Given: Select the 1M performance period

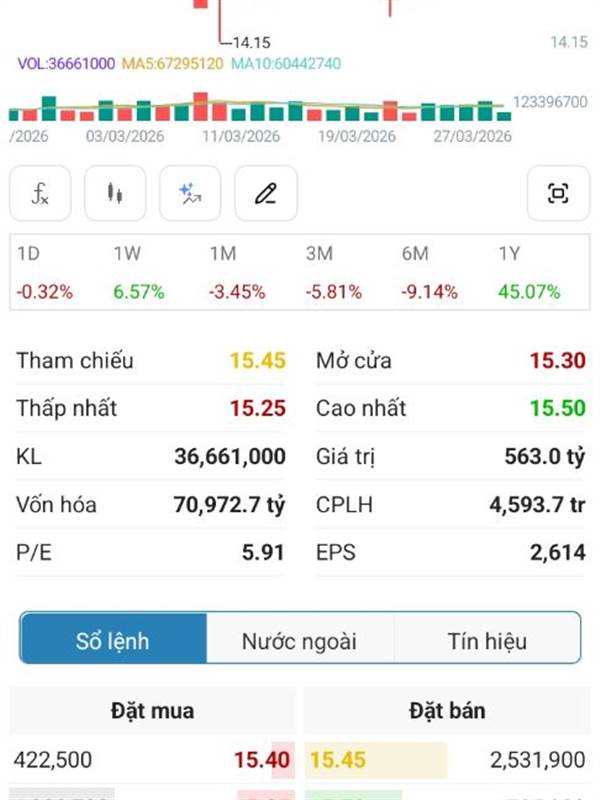Looking at the screenshot, I should click(x=237, y=272).
